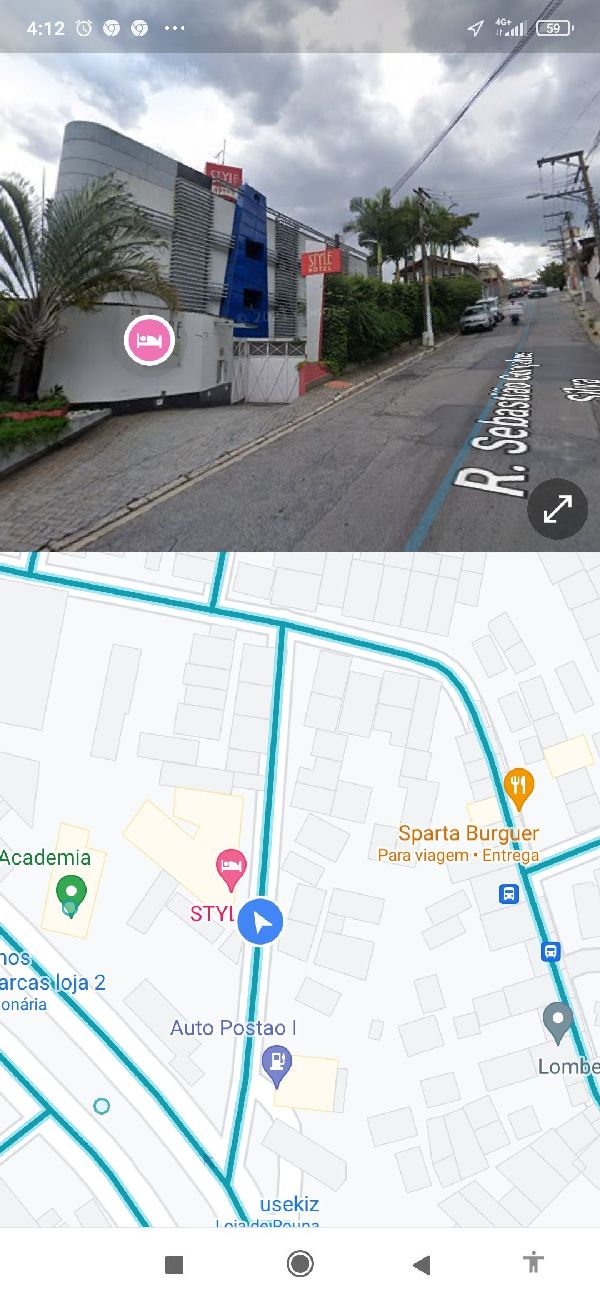The width and height of the screenshot is (600, 1300).
Task: Open recent apps overview
Action: (174, 1265)
